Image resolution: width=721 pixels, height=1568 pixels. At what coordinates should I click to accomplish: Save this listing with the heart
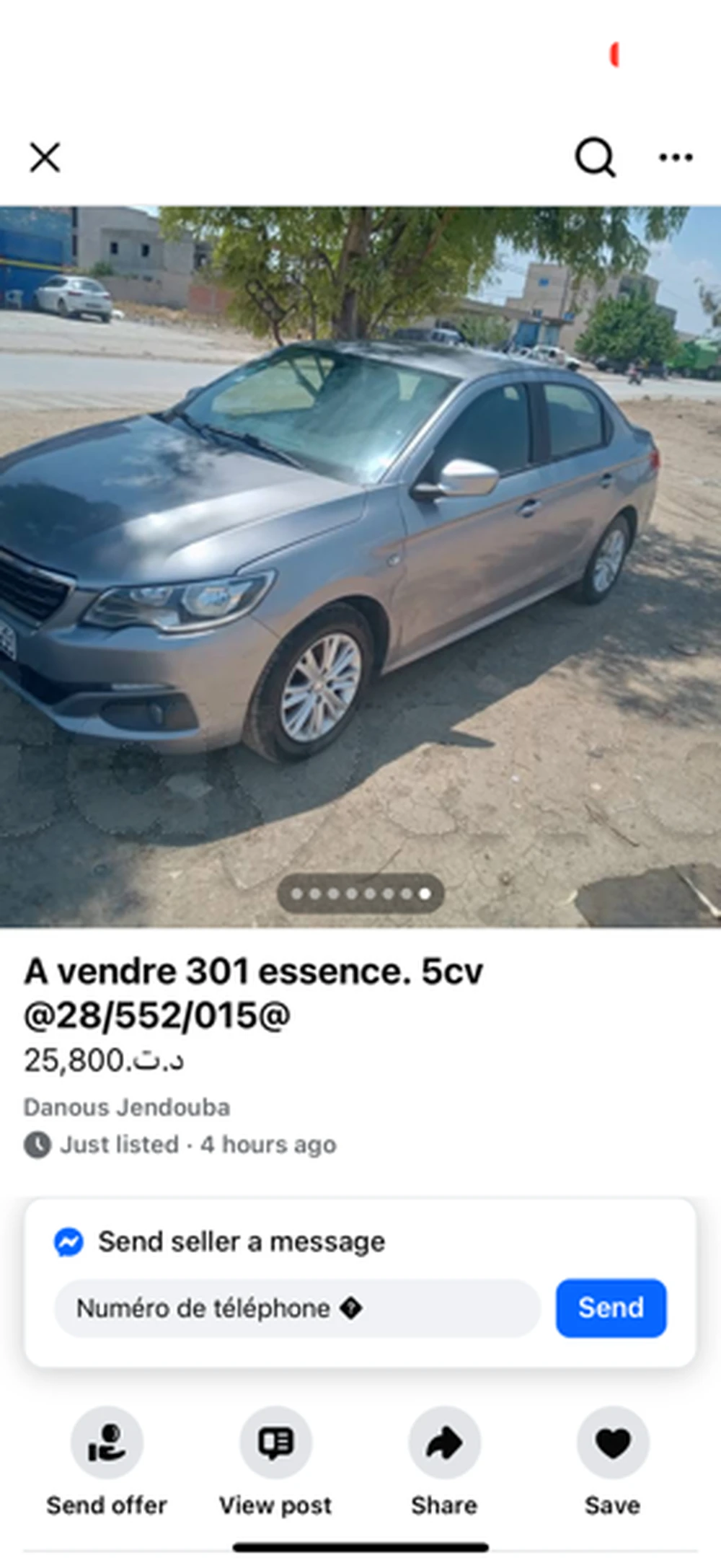pyautogui.click(x=613, y=1443)
